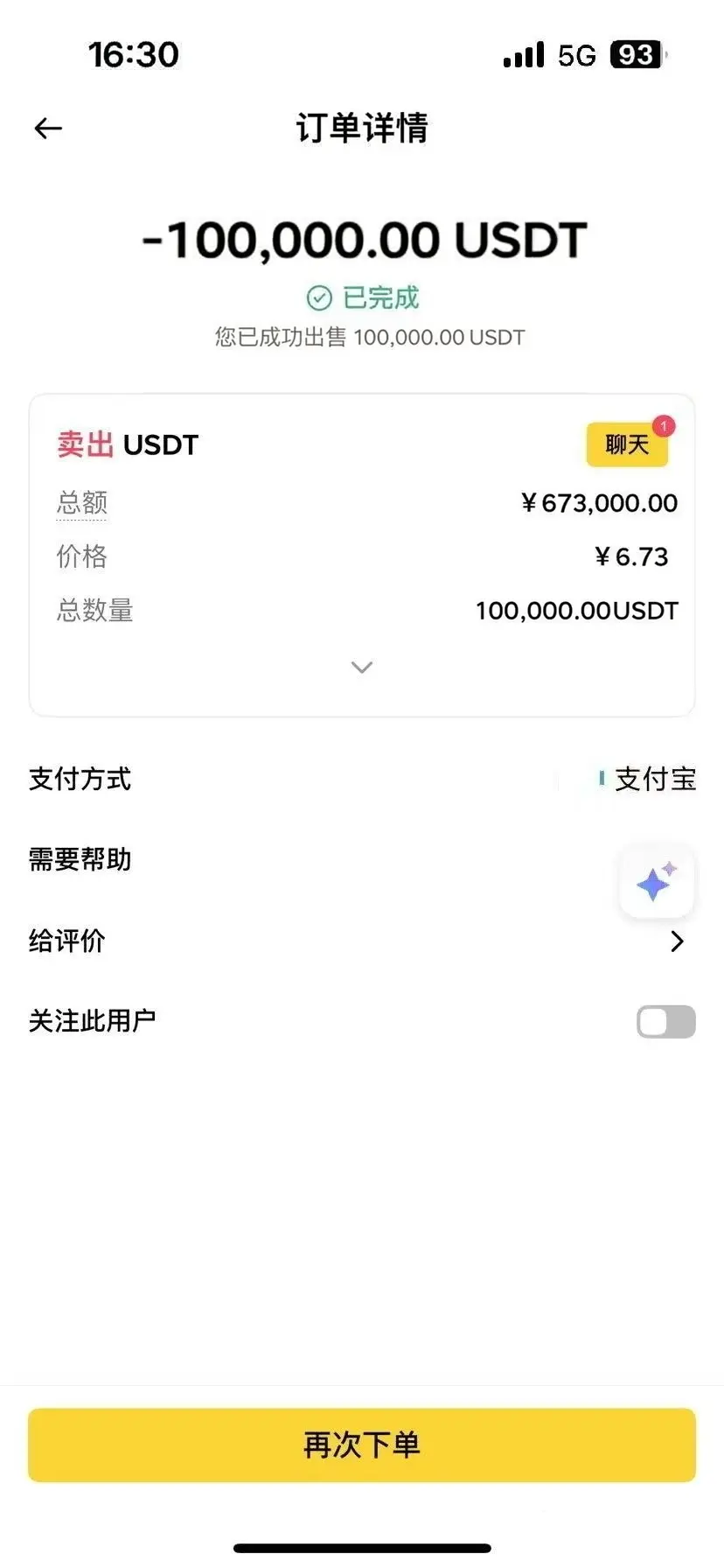Toggle the 关注此用户 switch
724x1568 pixels.
[666, 1021]
